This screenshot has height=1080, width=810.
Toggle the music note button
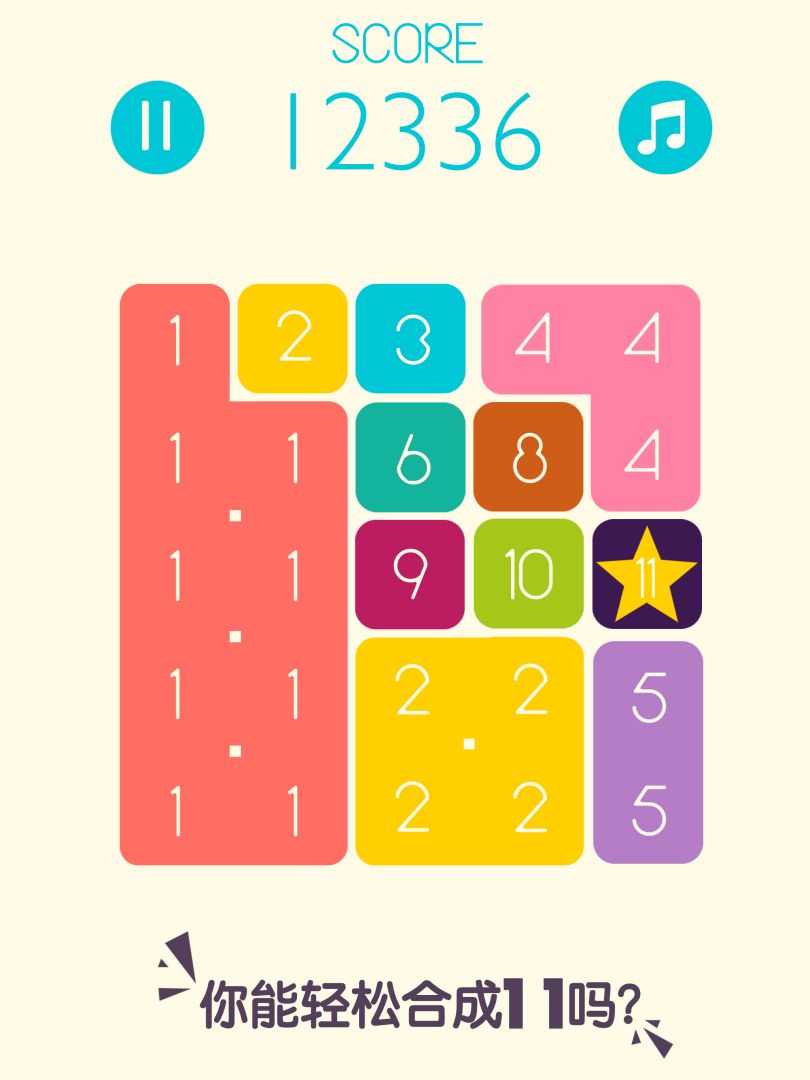[665, 128]
